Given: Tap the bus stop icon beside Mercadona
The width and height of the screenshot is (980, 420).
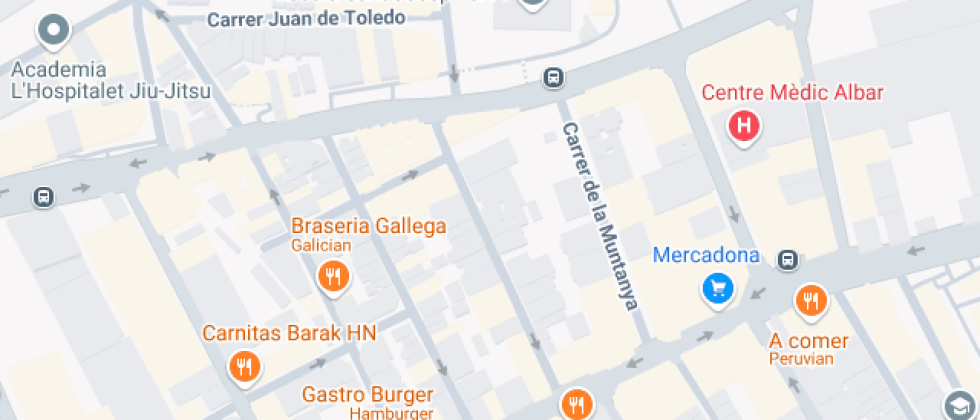Looking at the screenshot, I should (788, 259).
